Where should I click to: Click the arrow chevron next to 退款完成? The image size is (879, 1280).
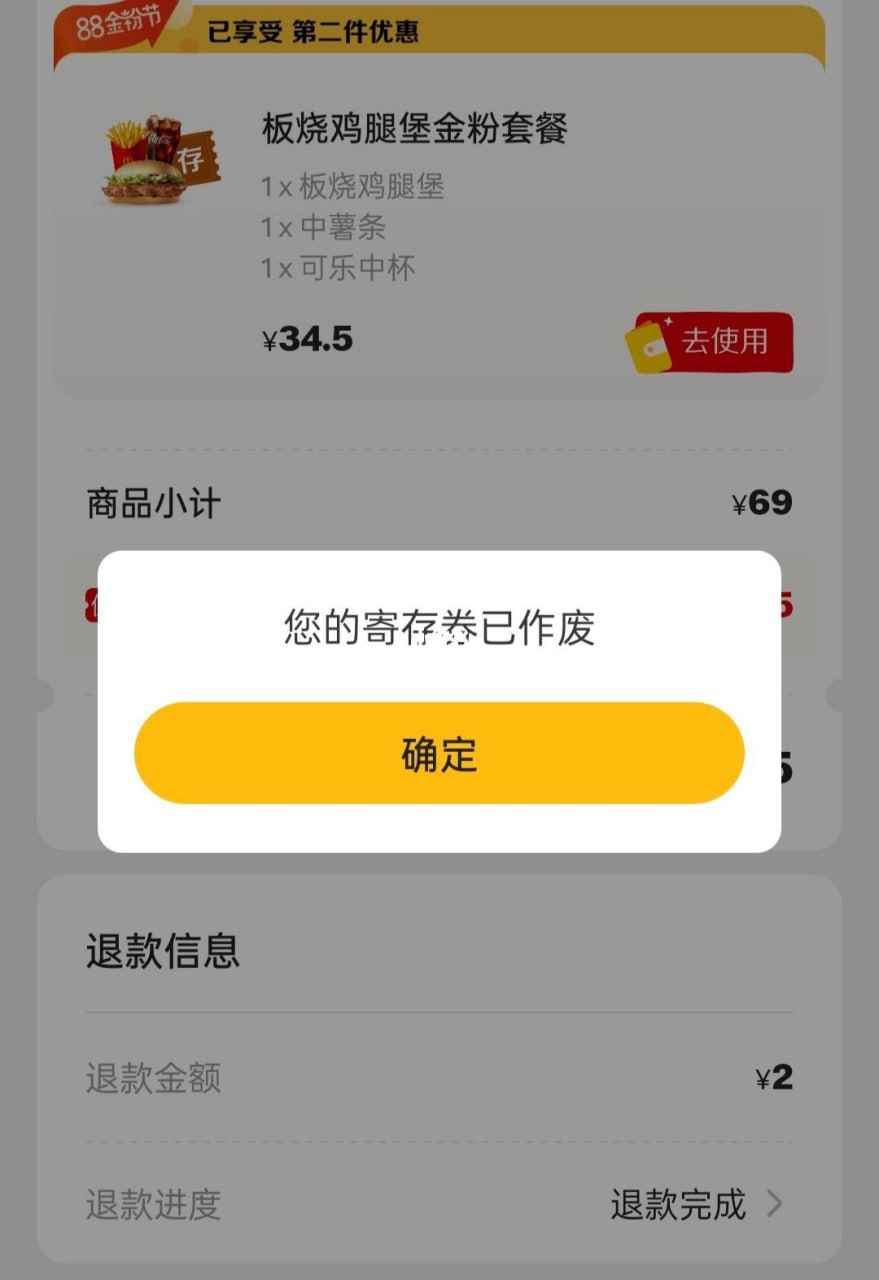coord(774,1204)
